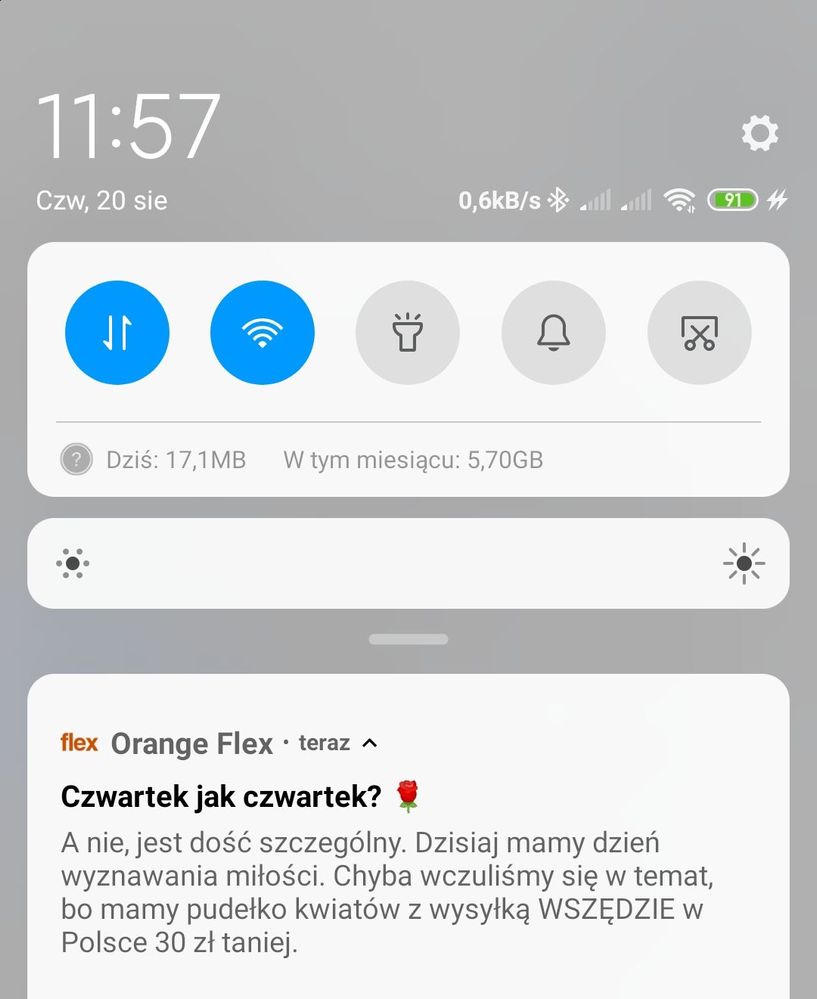The image size is (817, 999).
Task: Turn on the flashlight
Action: pyautogui.click(x=407, y=333)
